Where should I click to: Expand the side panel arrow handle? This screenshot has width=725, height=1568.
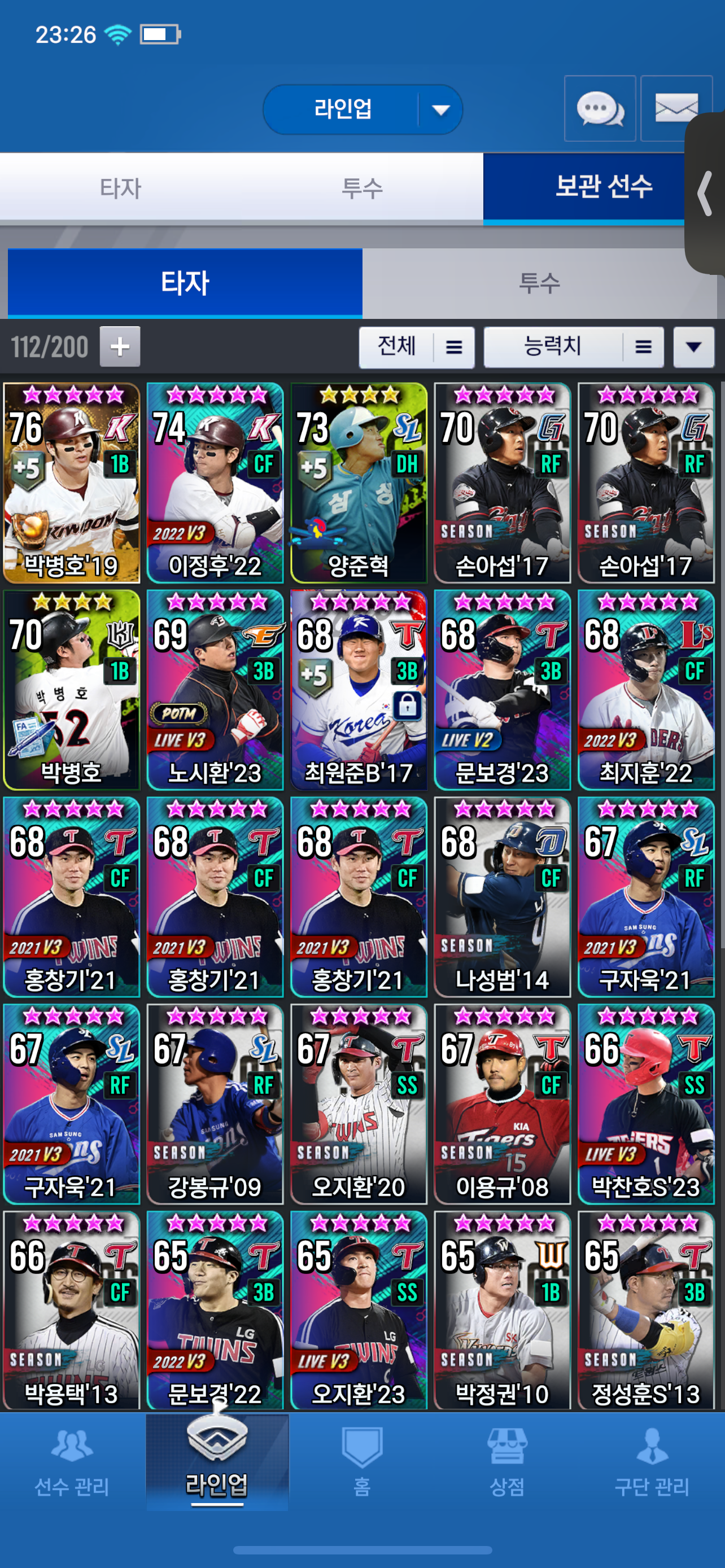(x=706, y=194)
